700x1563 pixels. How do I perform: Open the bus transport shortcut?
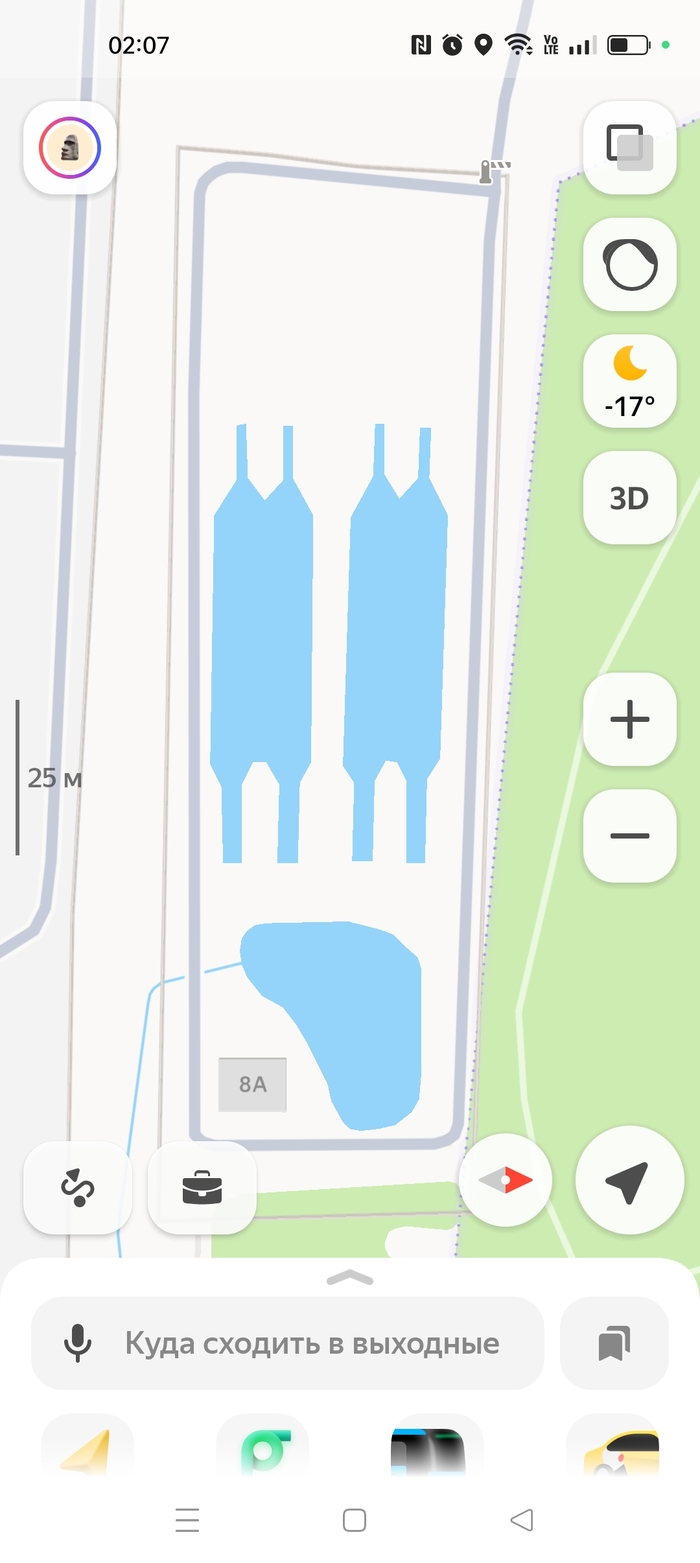click(437, 1449)
